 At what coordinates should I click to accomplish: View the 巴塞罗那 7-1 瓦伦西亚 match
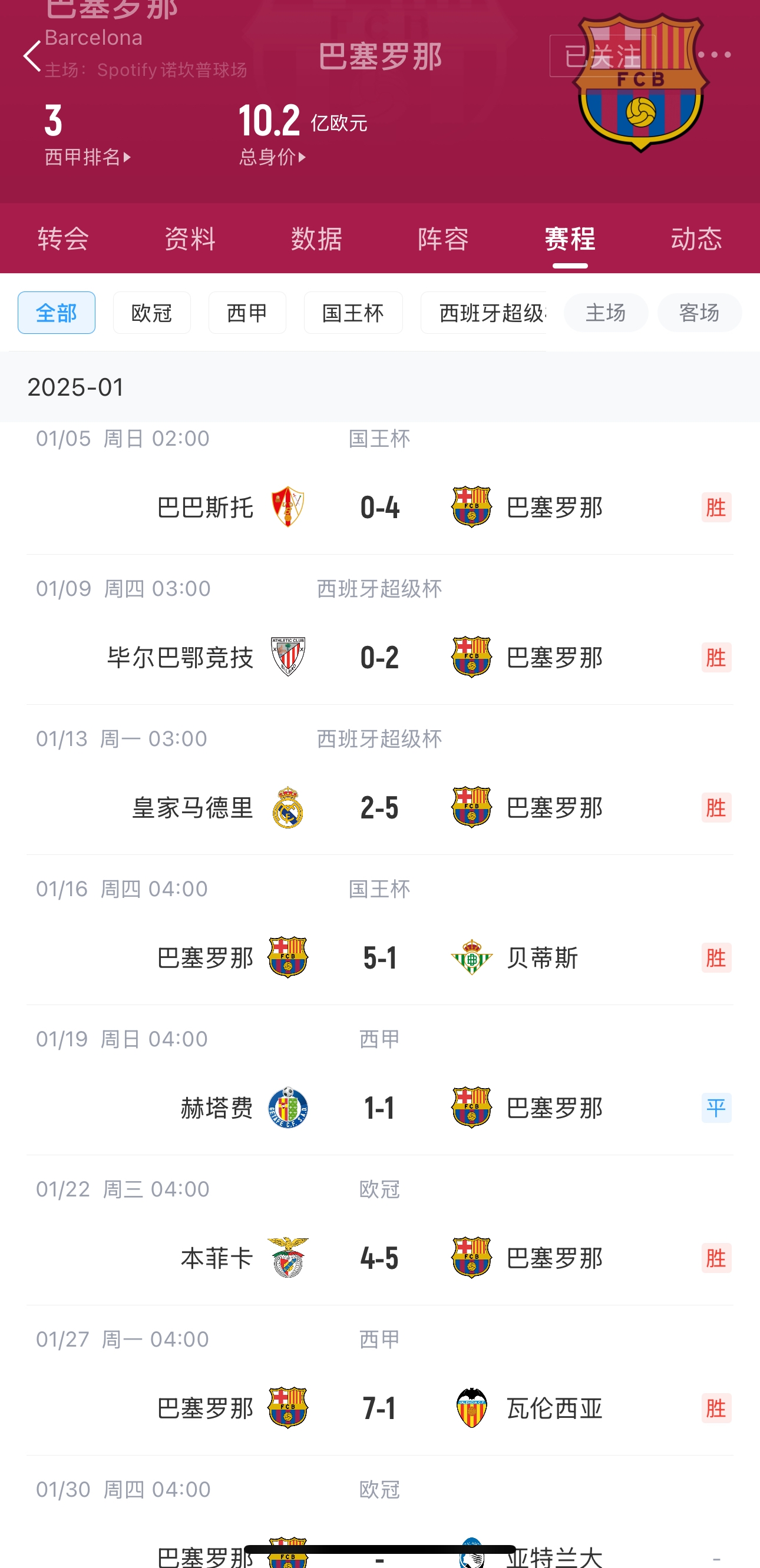coord(379,1407)
